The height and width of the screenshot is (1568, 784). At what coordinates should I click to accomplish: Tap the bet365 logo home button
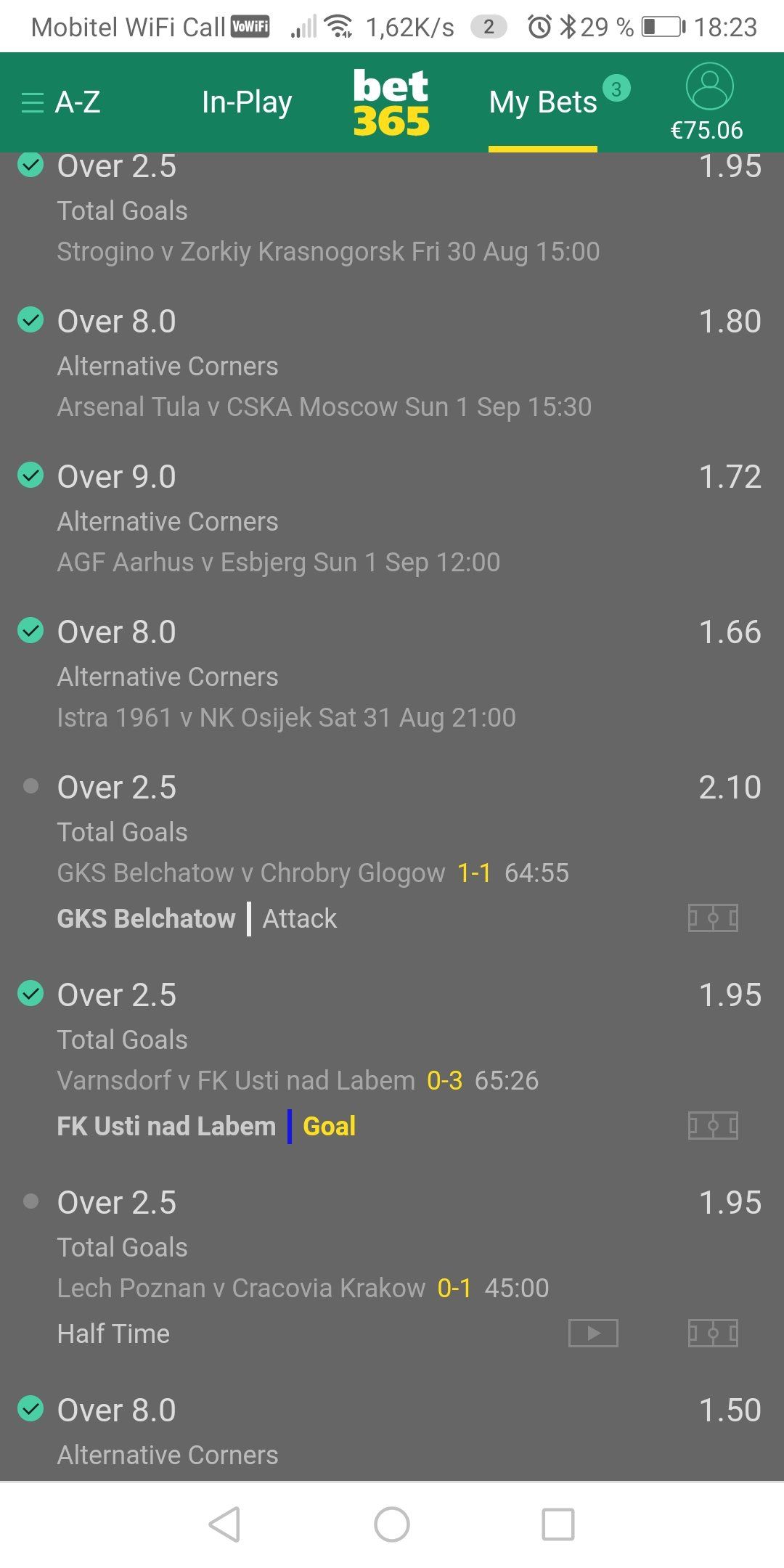[391, 102]
